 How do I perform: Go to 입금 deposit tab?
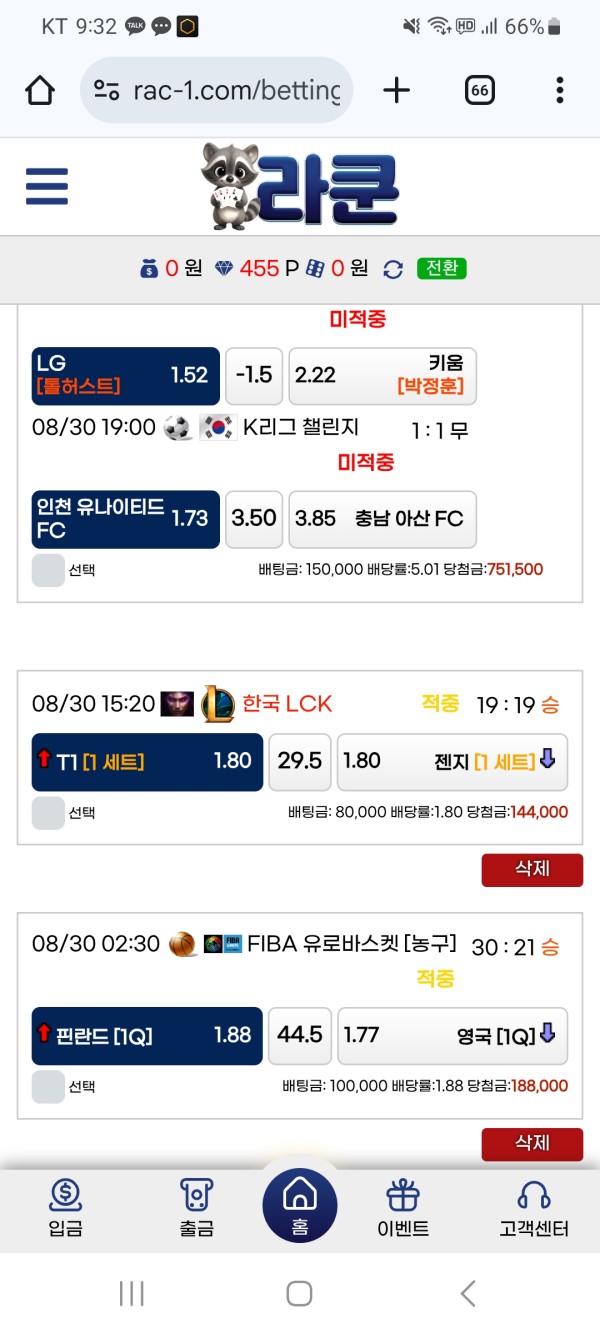[x=65, y=1208]
